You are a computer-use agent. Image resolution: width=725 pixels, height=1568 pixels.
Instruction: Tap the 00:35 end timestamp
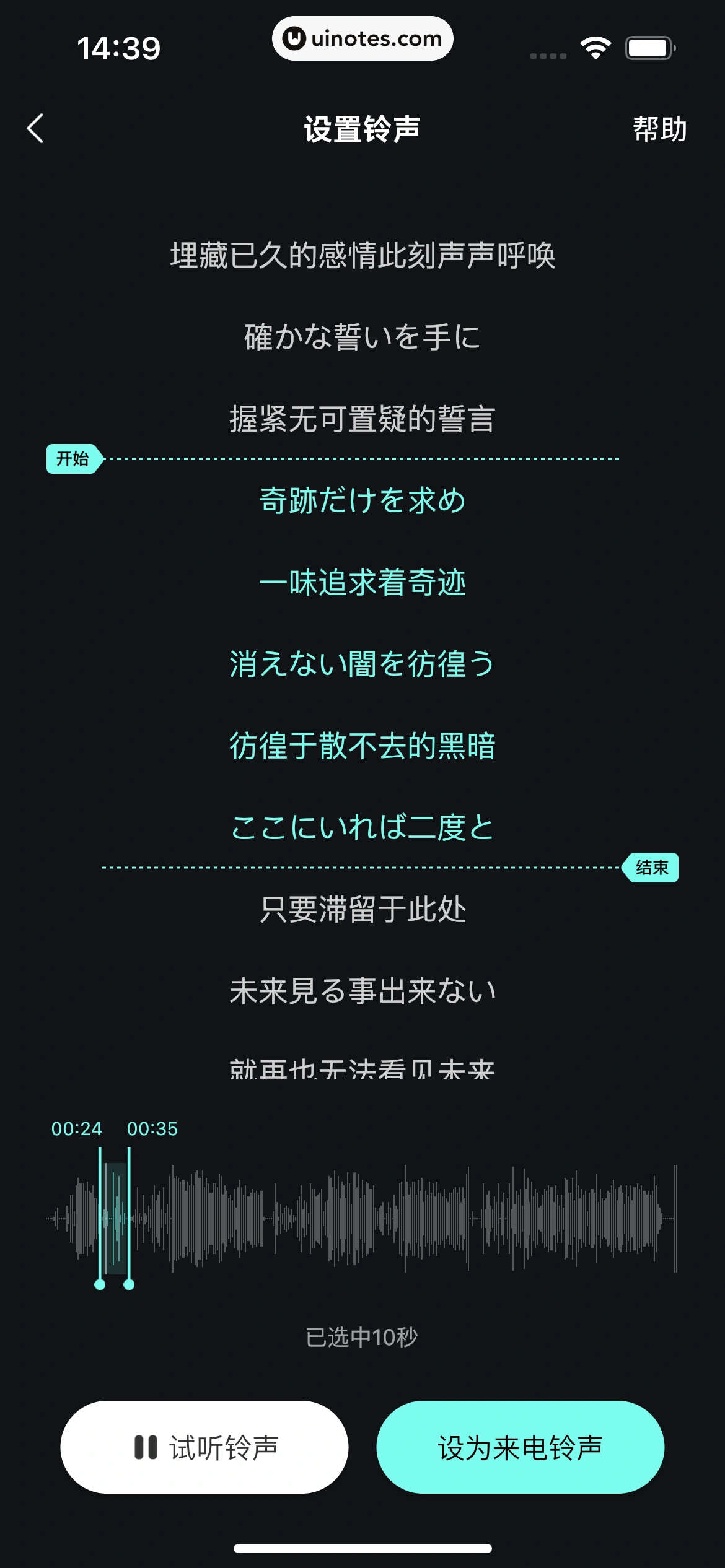[x=151, y=1128]
